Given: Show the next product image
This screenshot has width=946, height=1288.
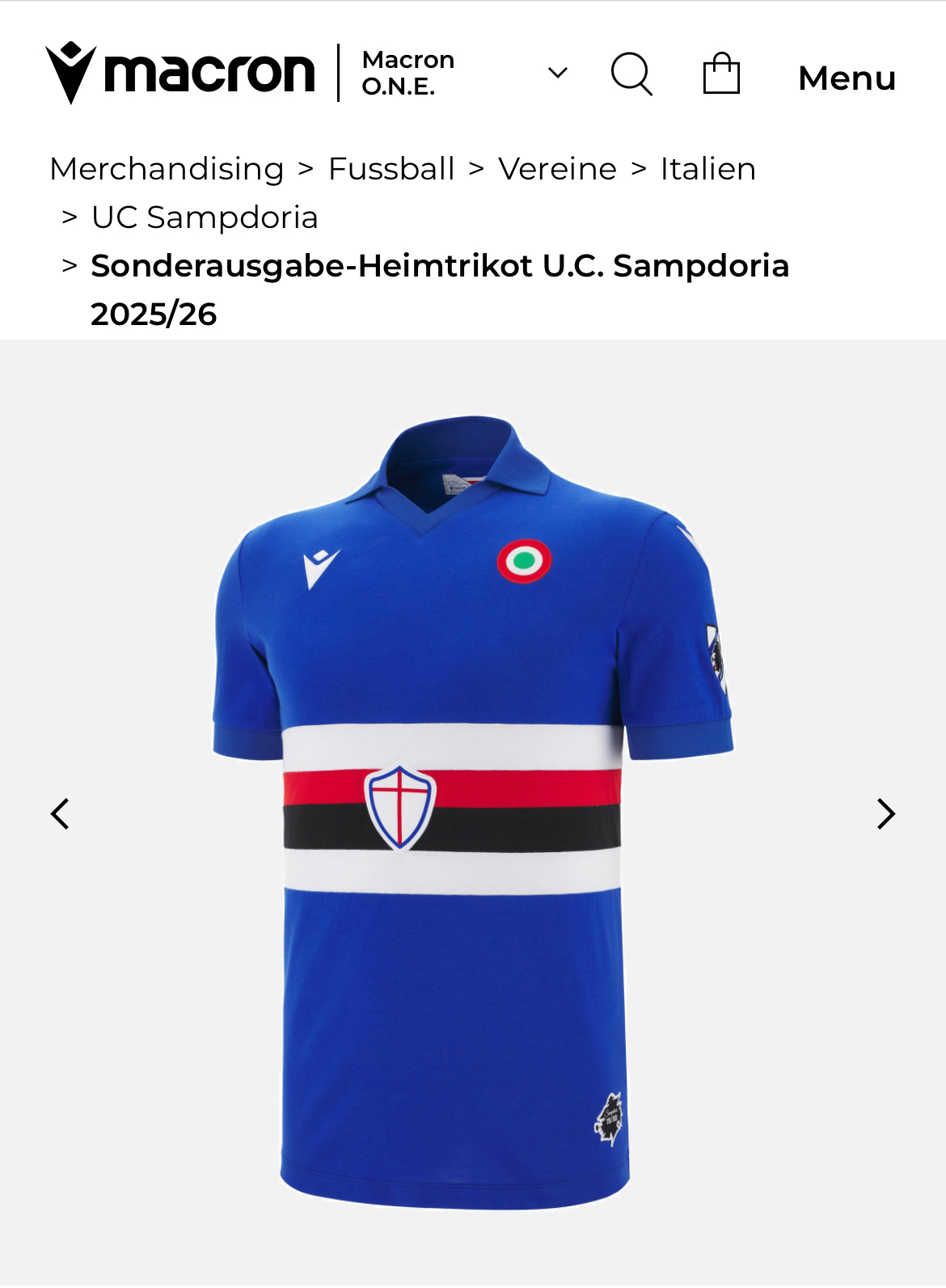Looking at the screenshot, I should (886, 814).
